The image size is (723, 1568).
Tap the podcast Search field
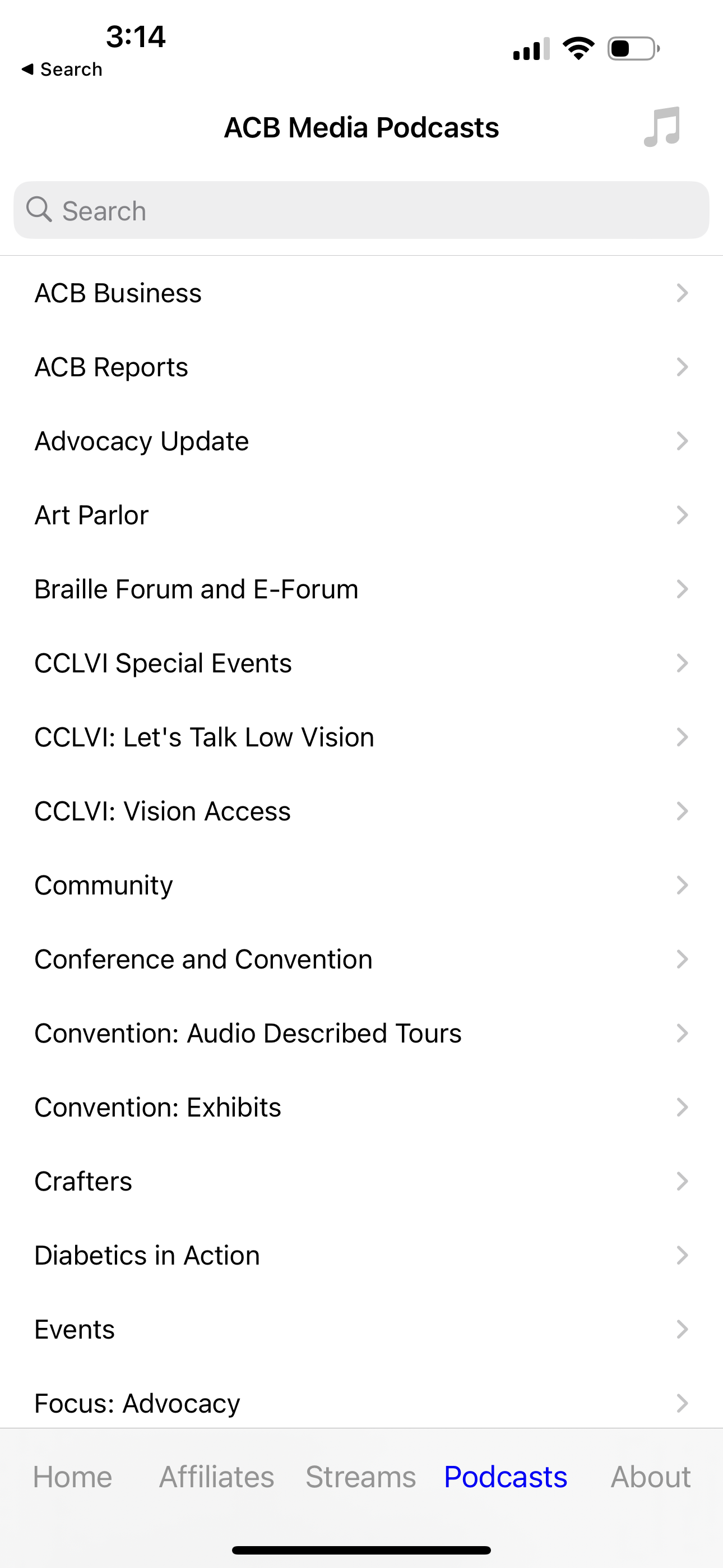361,211
